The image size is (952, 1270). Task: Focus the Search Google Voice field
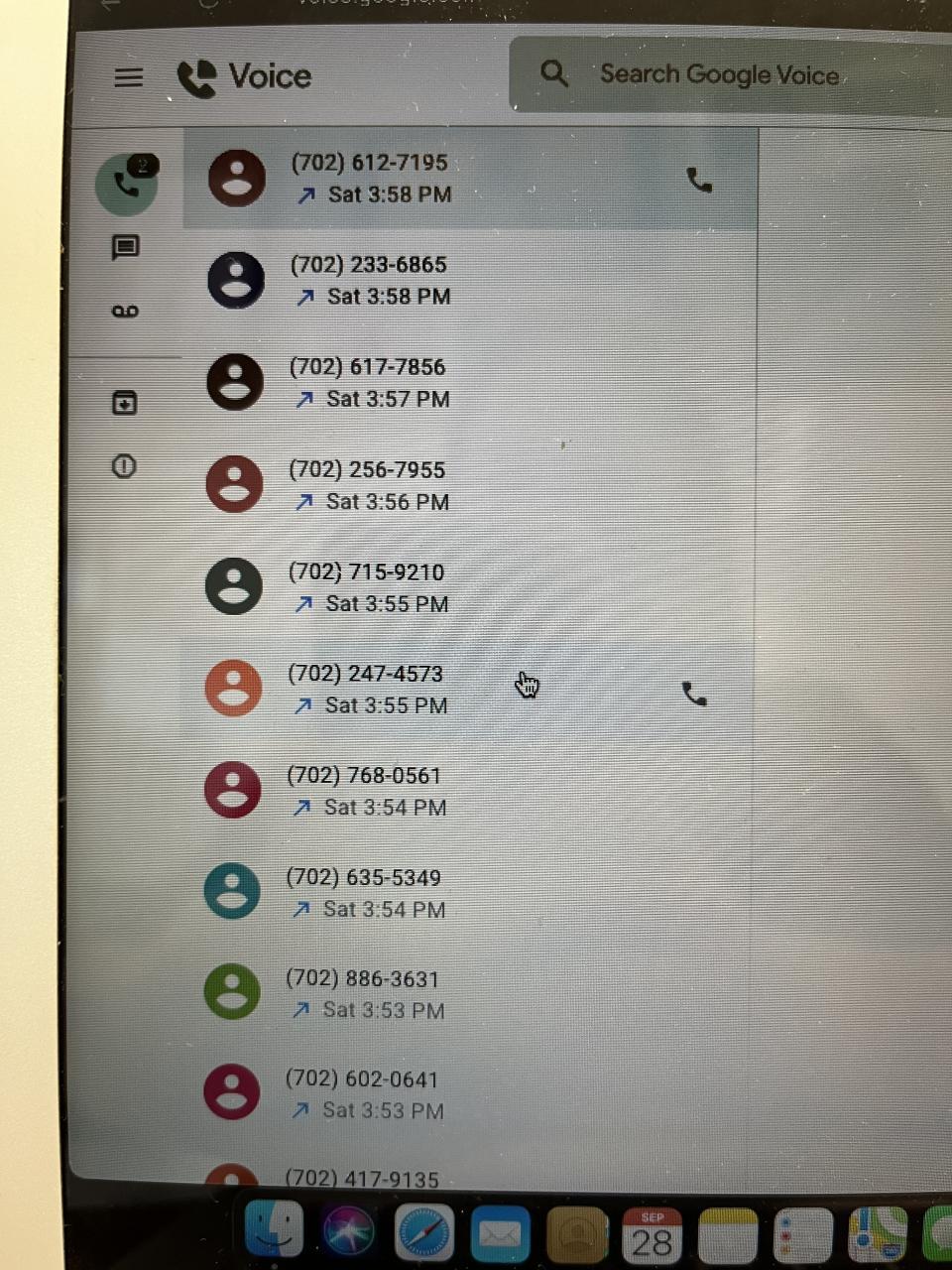coord(719,74)
